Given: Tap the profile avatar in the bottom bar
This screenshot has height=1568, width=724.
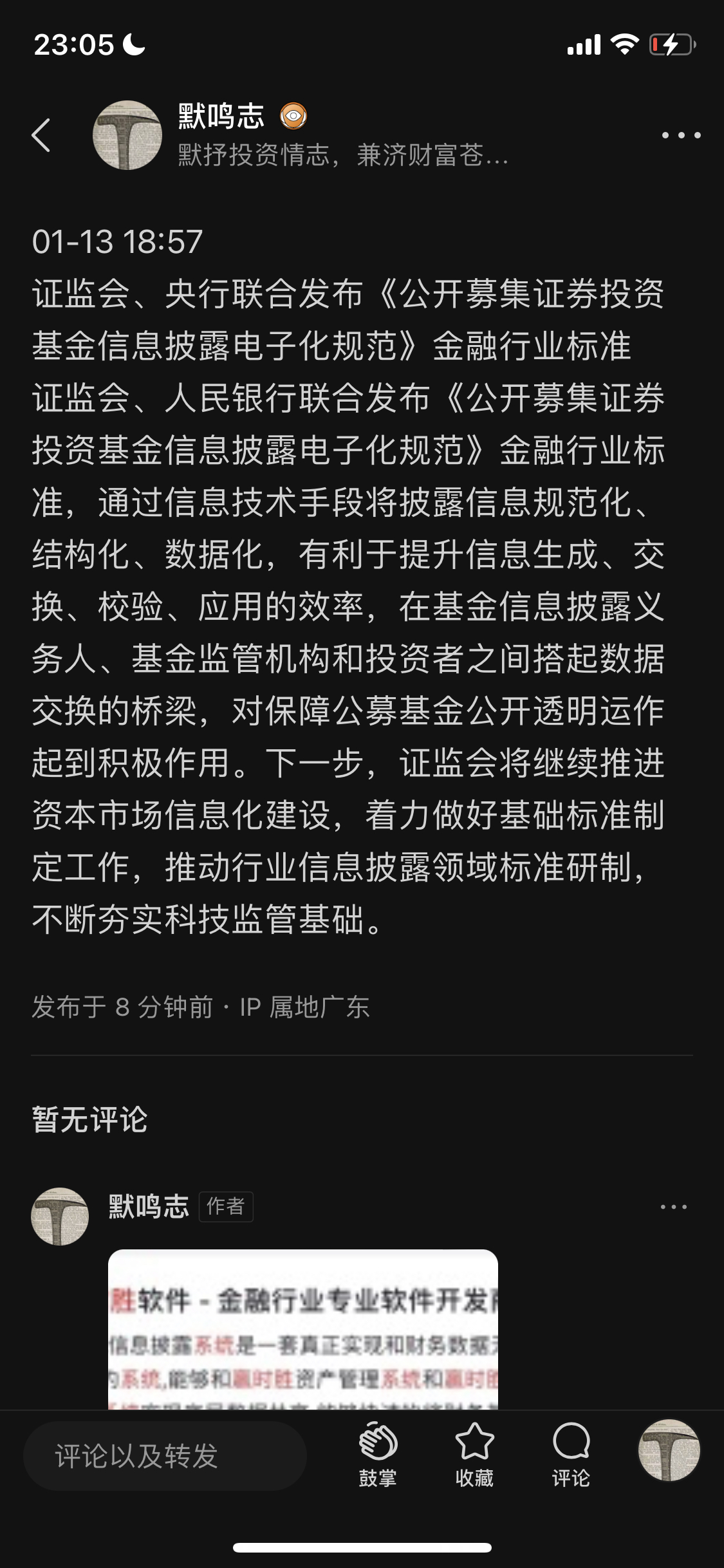Looking at the screenshot, I should [669, 1450].
